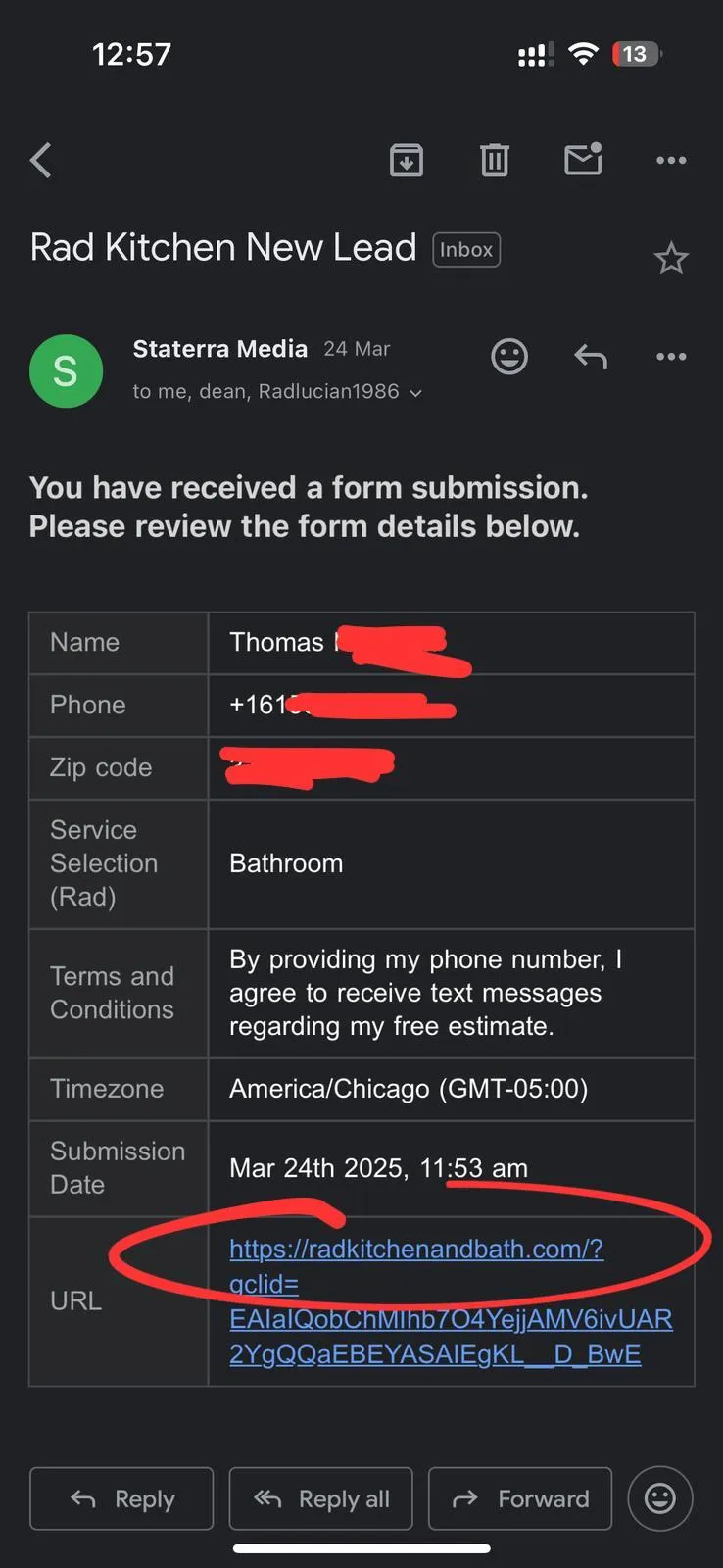Go back to the inbox list

41,160
